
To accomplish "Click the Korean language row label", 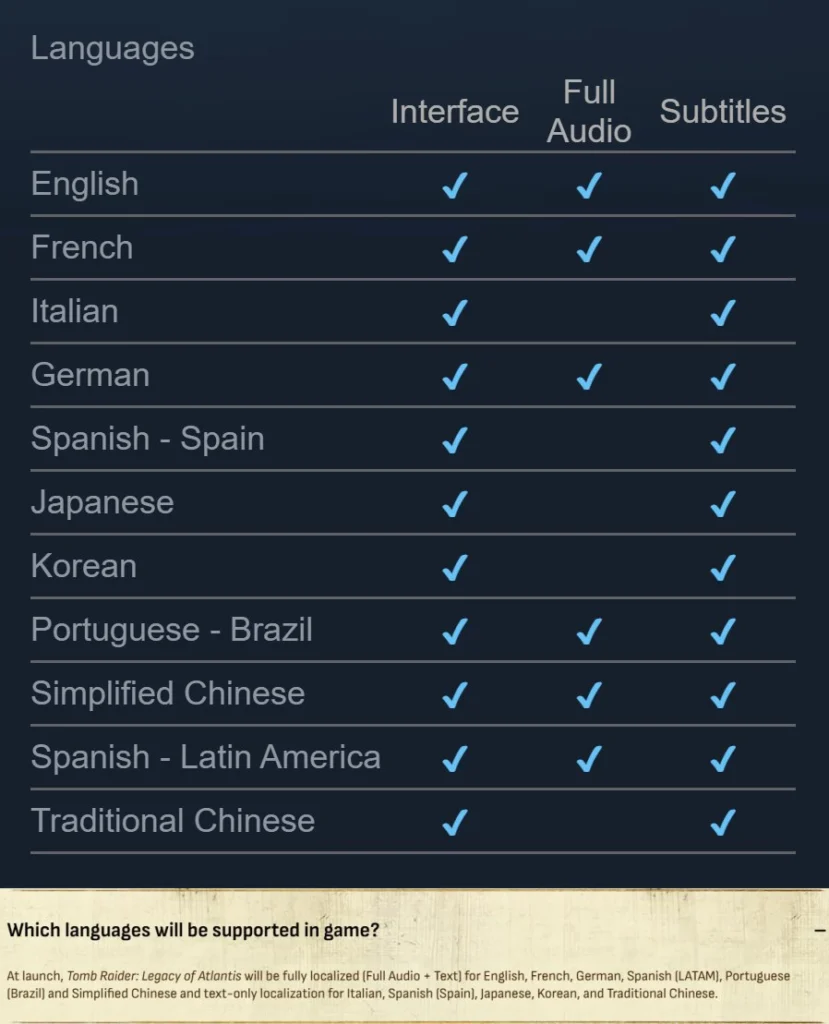I will click(x=83, y=566).
